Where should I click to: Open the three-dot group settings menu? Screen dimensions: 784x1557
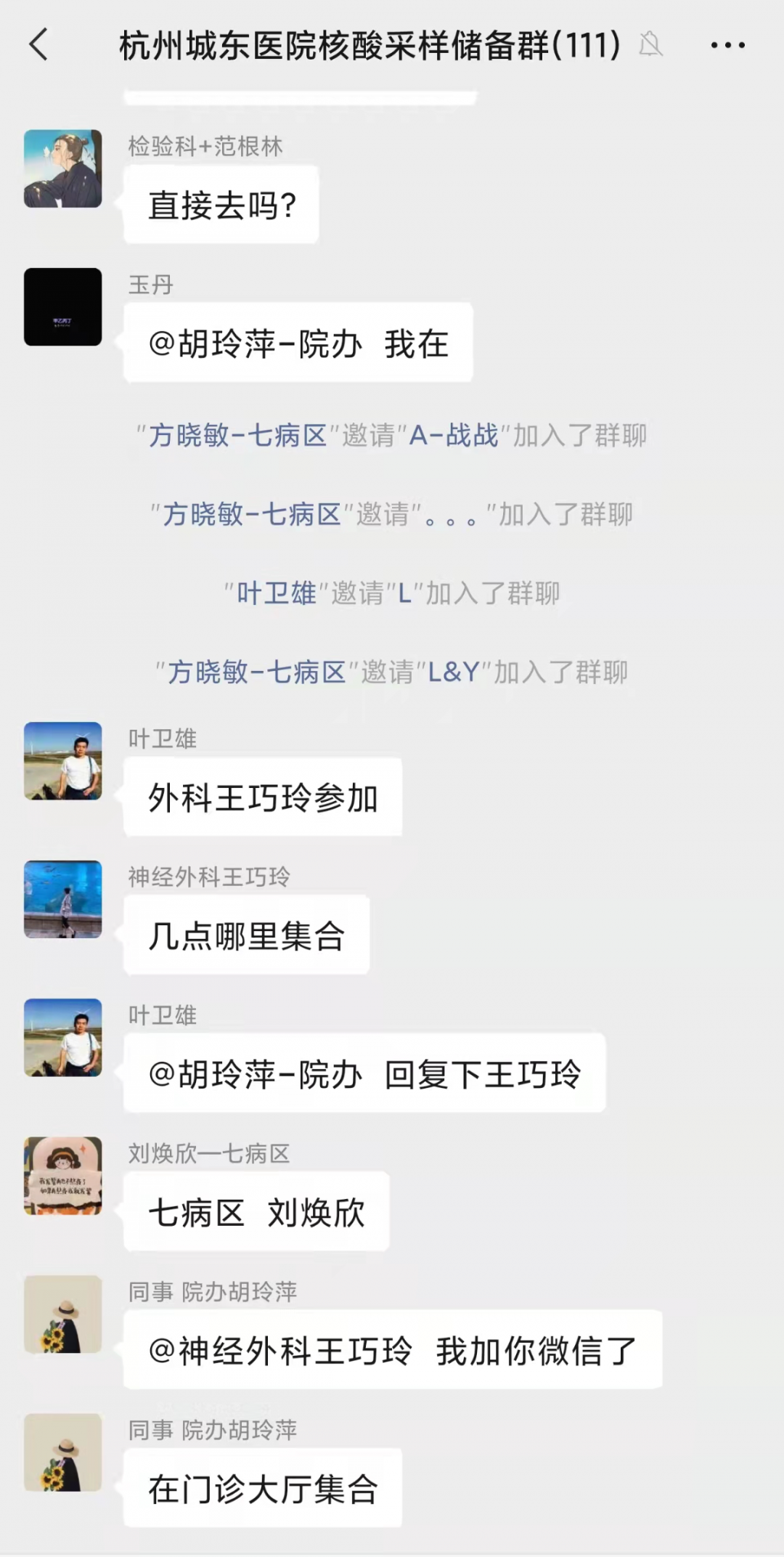(x=727, y=46)
